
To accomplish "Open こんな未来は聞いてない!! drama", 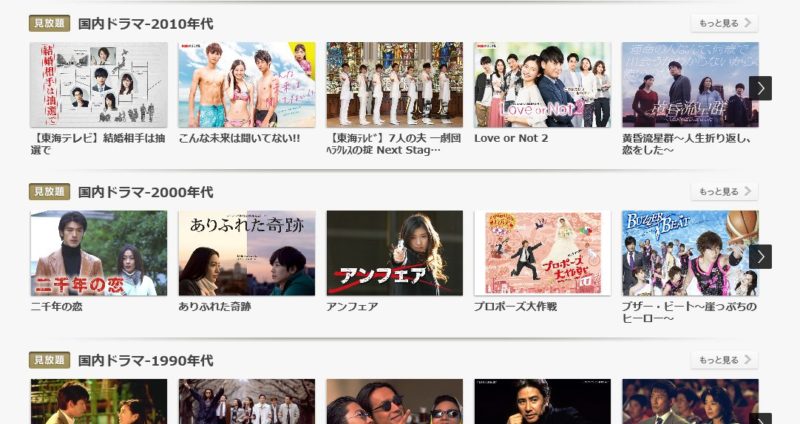I will [246, 85].
